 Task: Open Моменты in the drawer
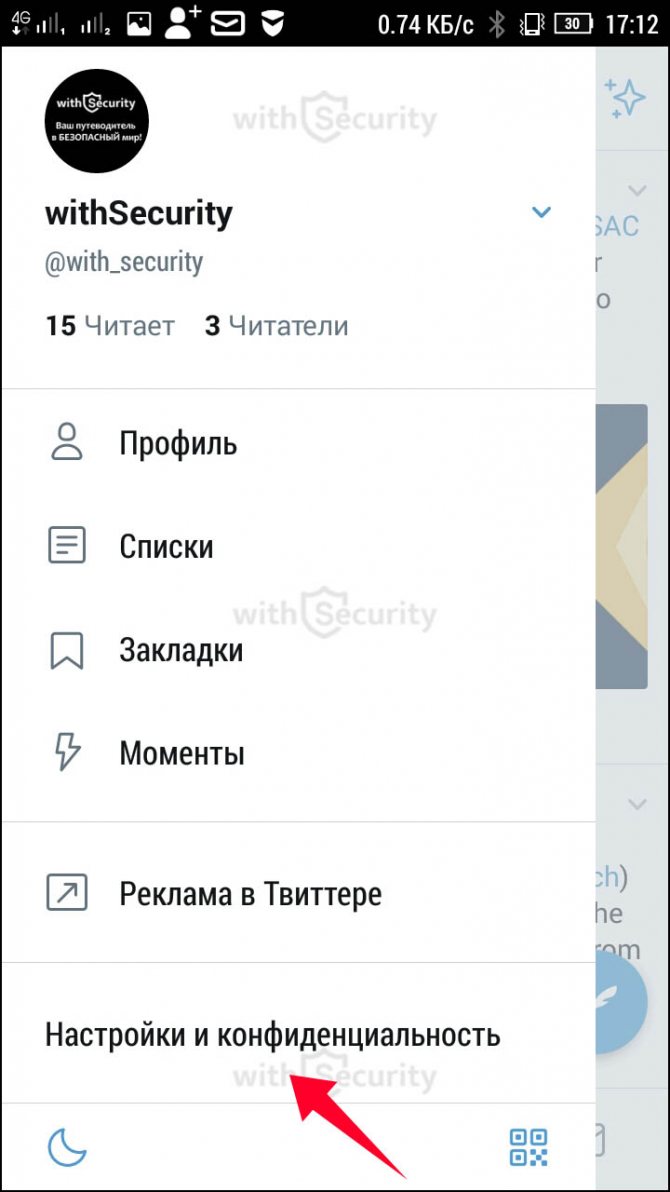pos(182,752)
